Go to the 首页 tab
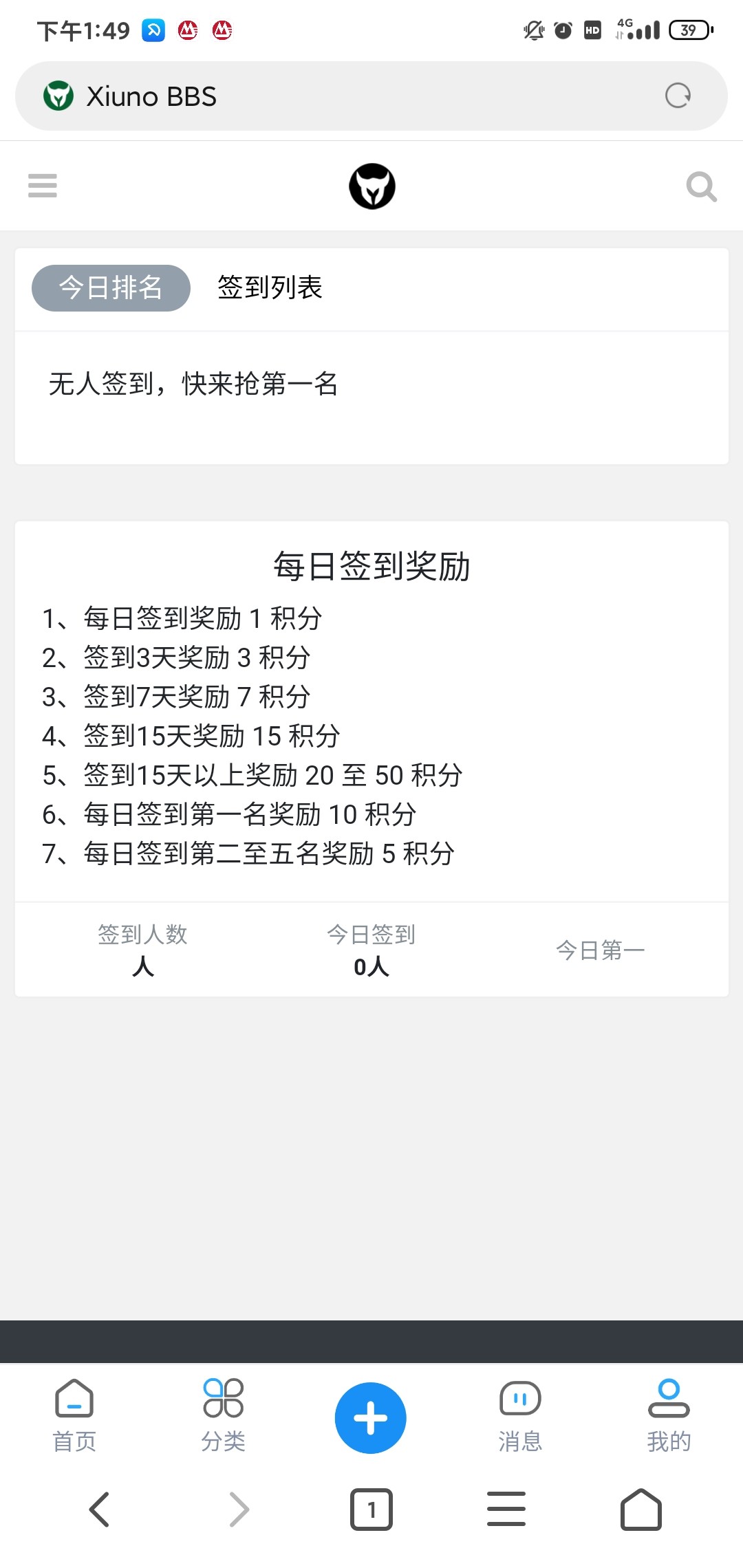 [74, 1417]
